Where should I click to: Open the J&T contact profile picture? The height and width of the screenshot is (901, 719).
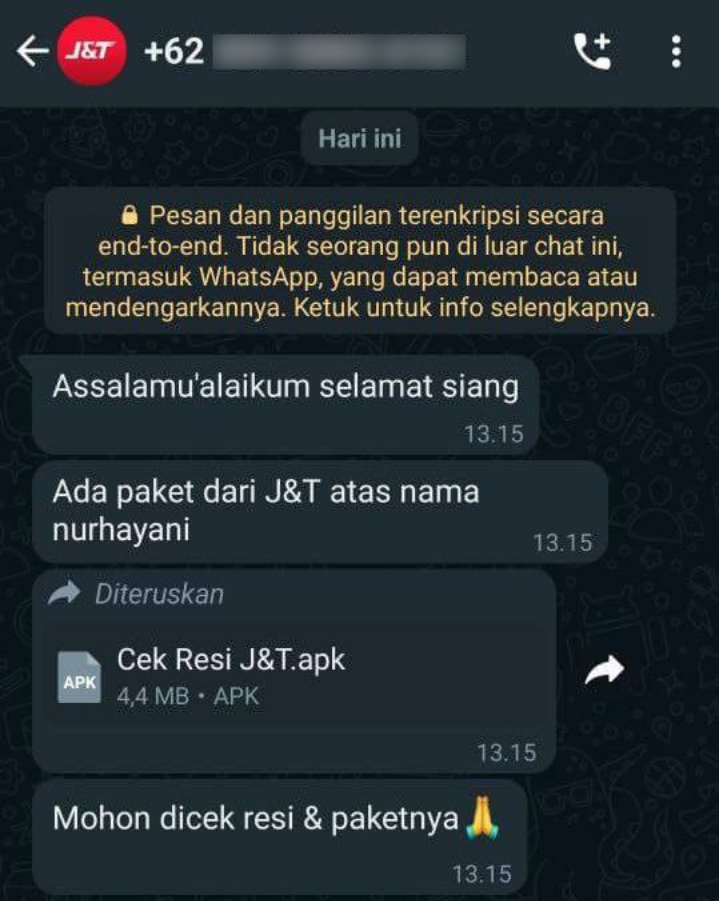tap(93, 52)
